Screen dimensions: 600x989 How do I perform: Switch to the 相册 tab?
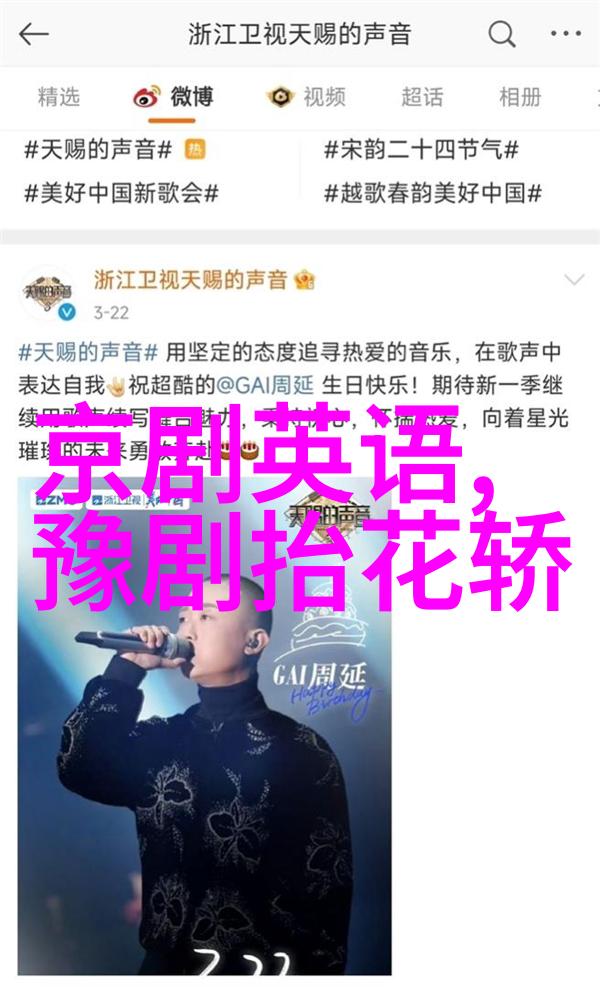(520, 97)
